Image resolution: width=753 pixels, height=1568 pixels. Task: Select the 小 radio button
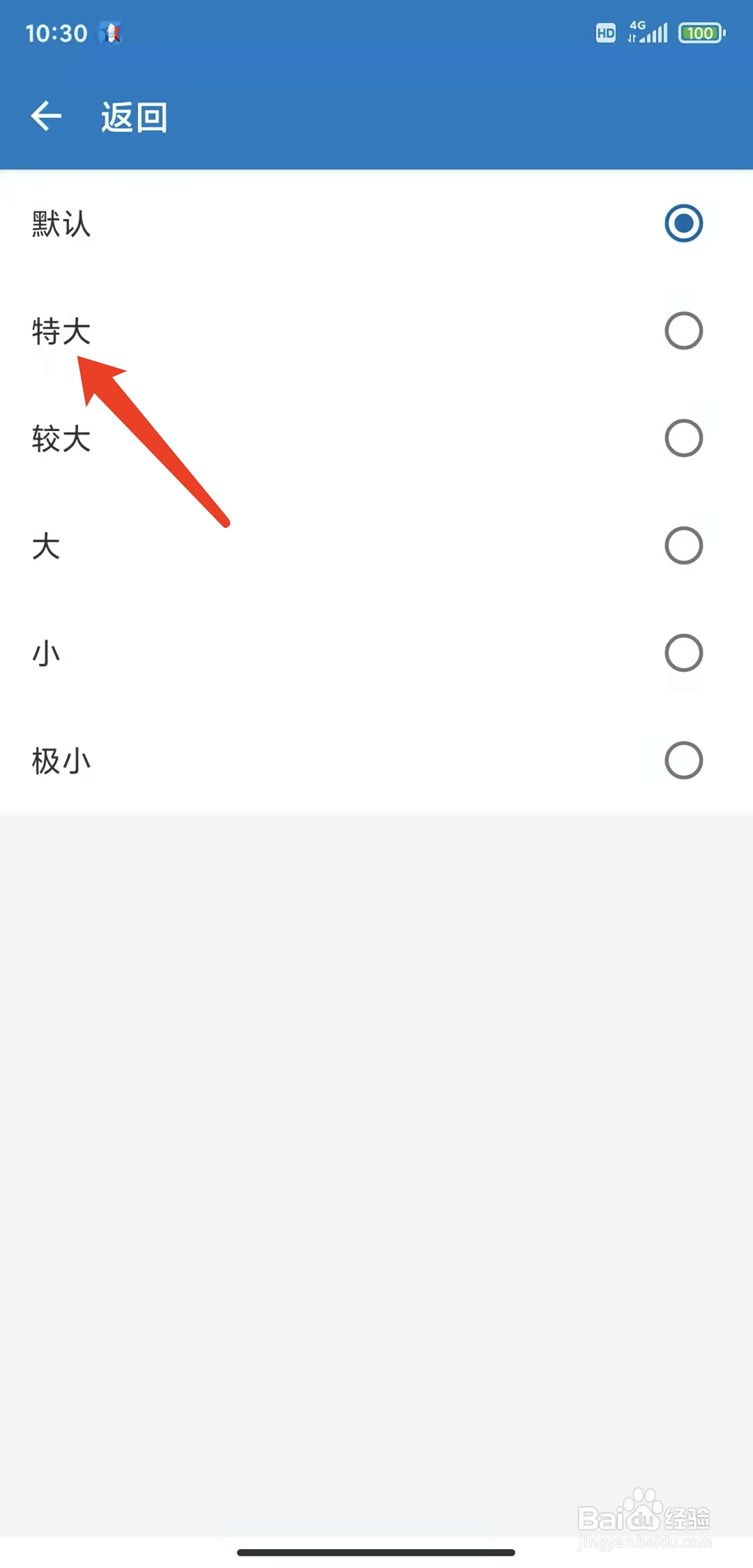pos(683,654)
